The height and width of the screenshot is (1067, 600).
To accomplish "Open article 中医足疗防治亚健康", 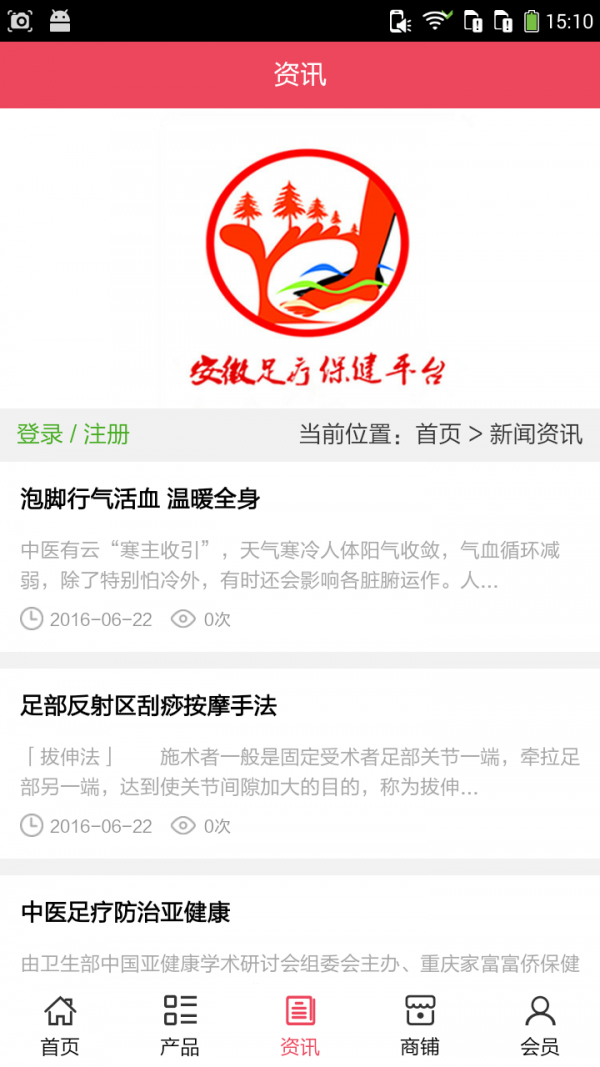I will coord(126,912).
